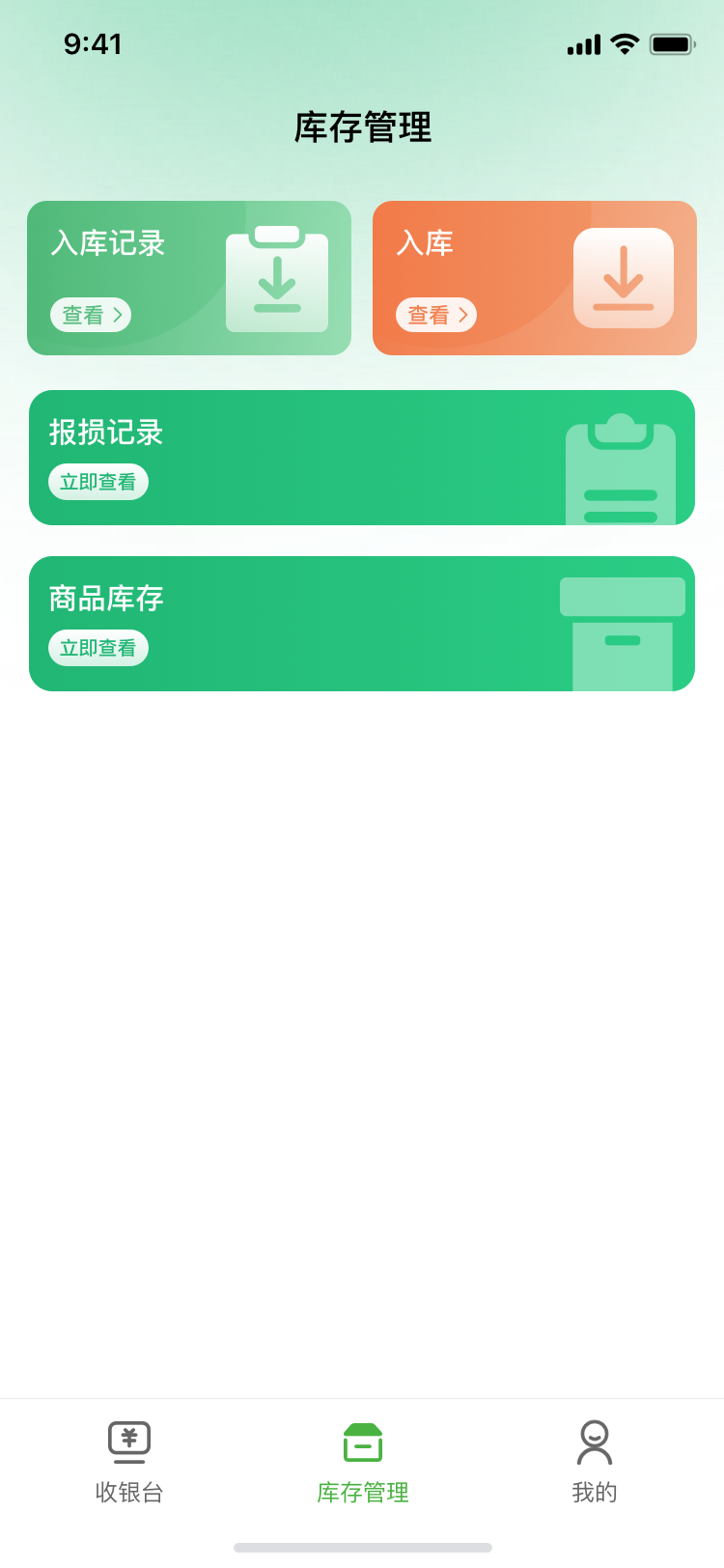This screenshot has height=1568, width=724.
Task: Click the 库存管理 page title
Action: [362, 128]
